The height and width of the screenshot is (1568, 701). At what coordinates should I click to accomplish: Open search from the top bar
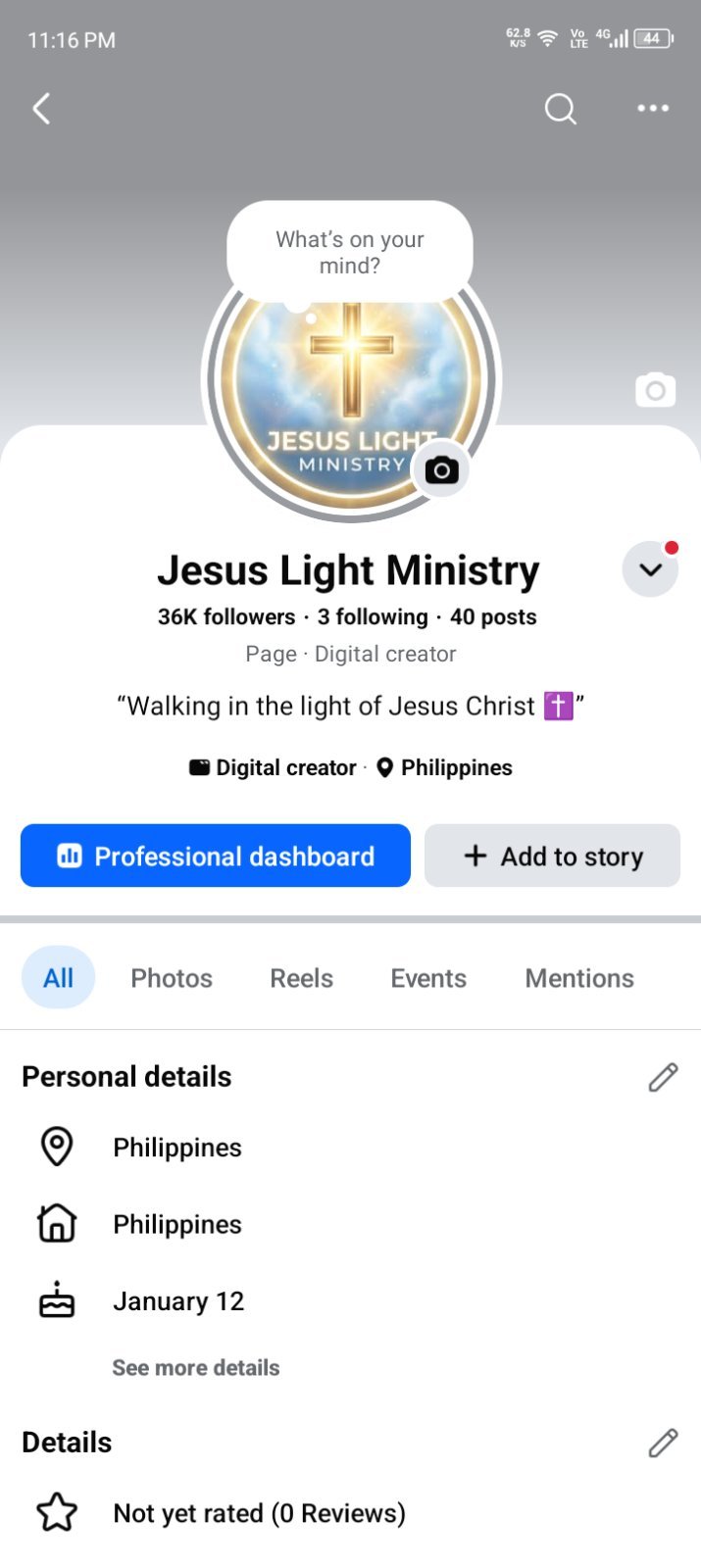click(x=560, y=109)
